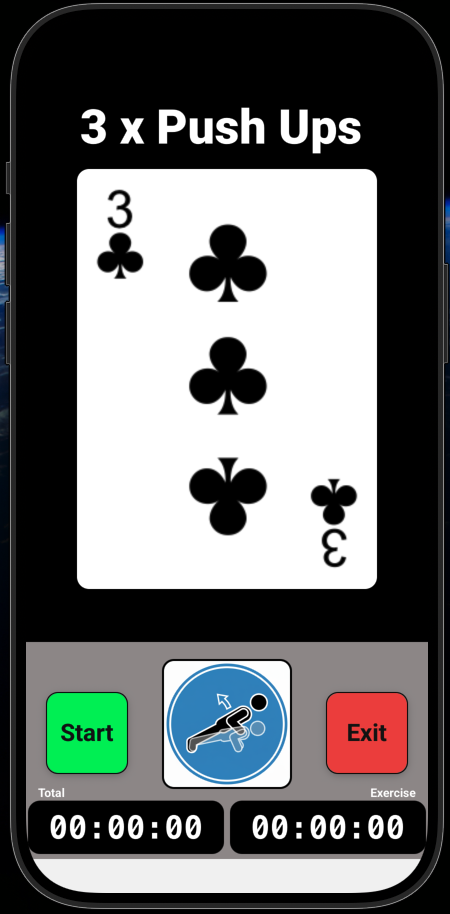The image size is (450, 914).
Task: Tap the three of clubs card
Action: coord(227,379)
